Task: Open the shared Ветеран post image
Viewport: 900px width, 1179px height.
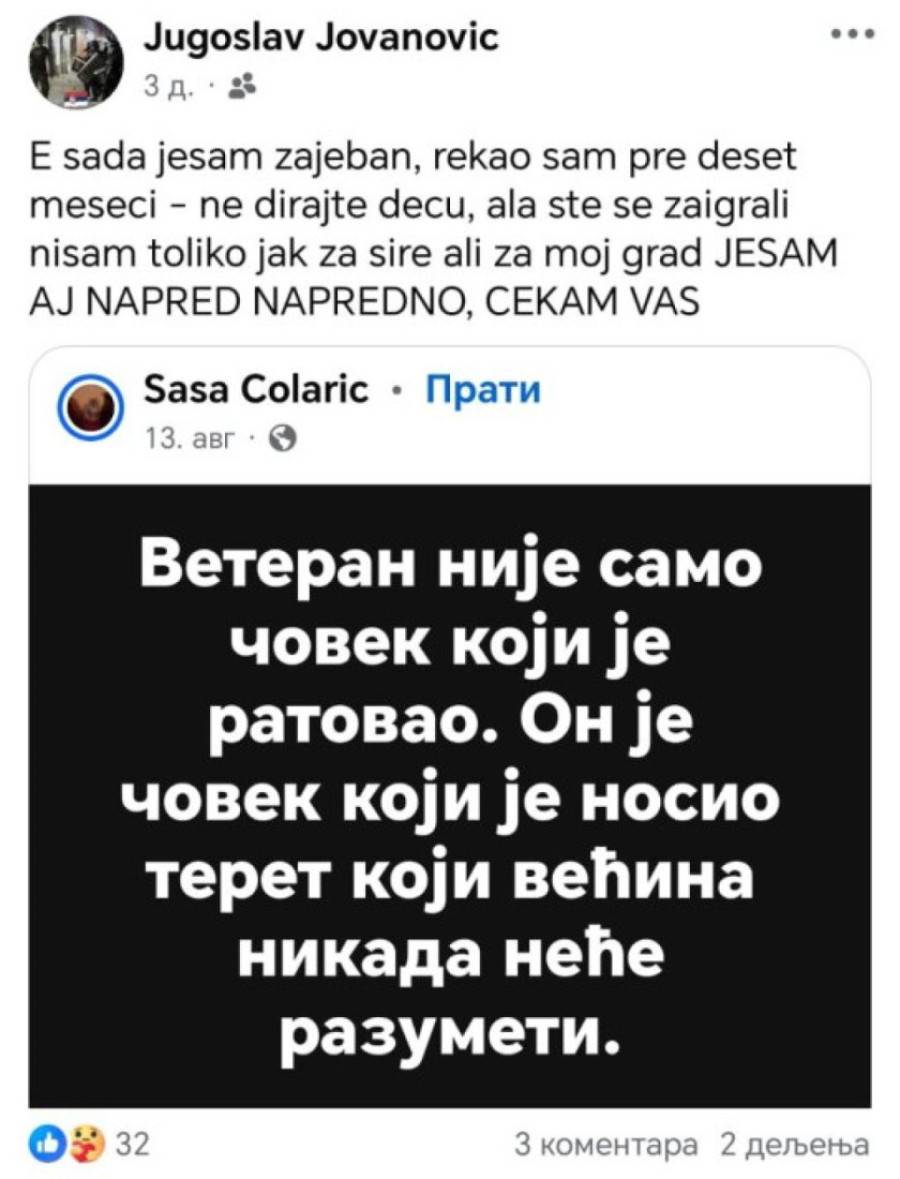Action: pos(449,795)
